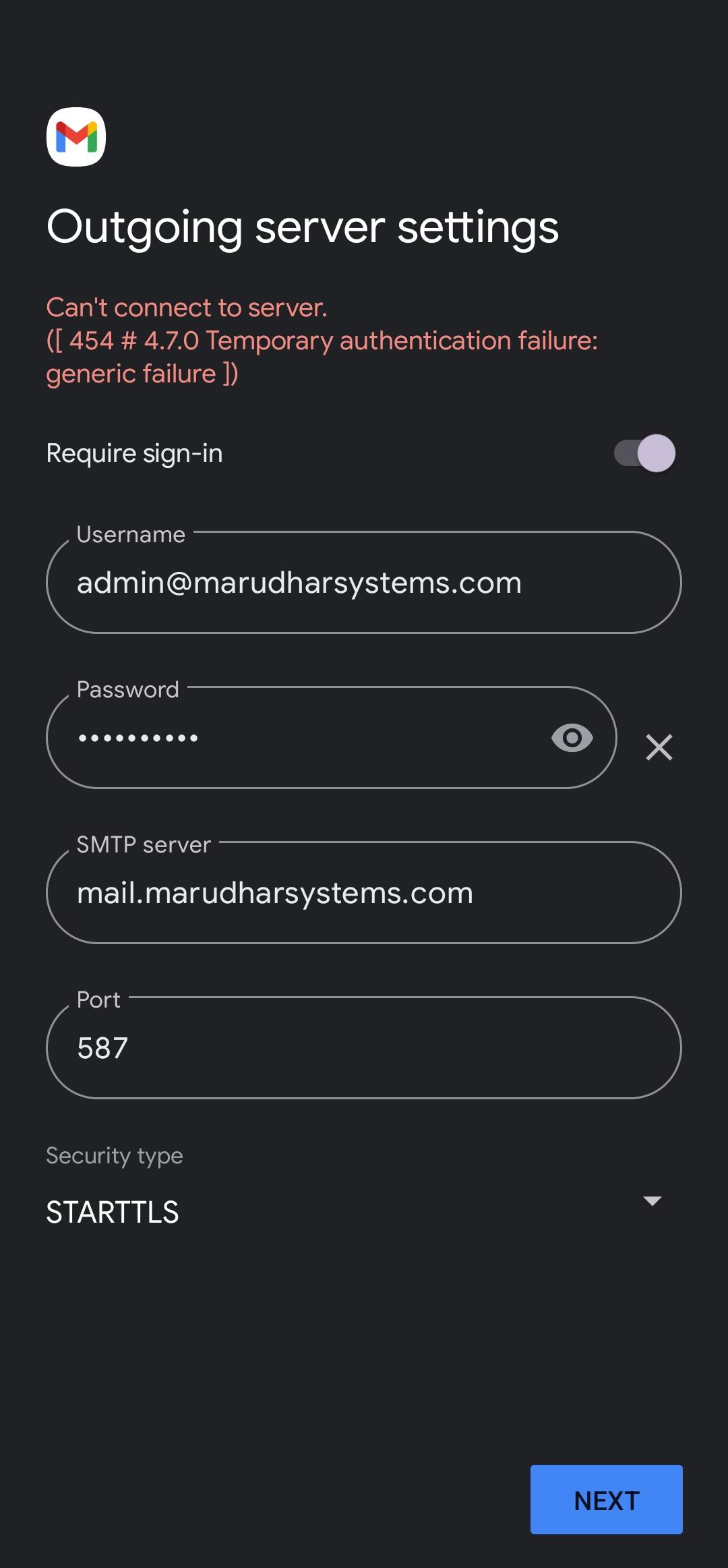Edit the SMTP server field
Image resolution: width=728 pixels, height=1568 pixels.
[x=364, y=892]
